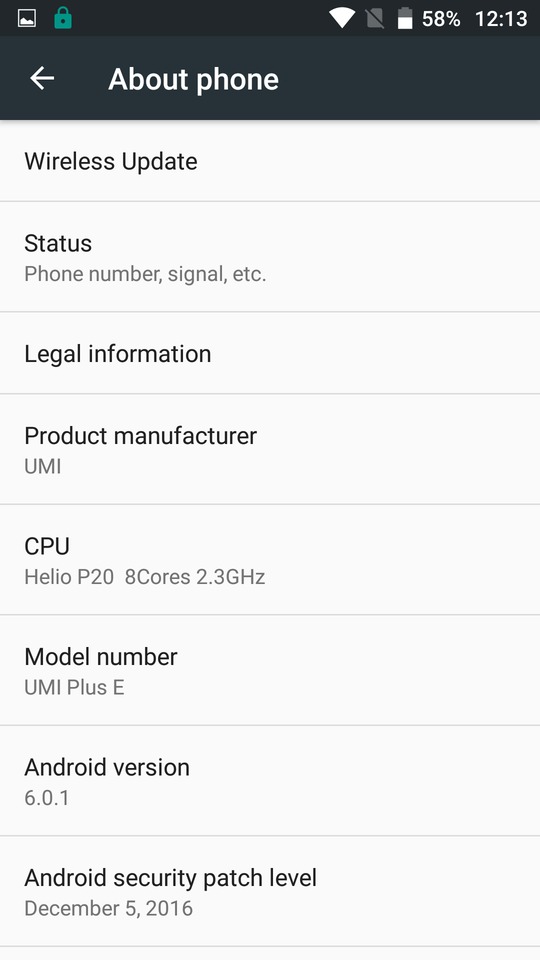Image resolution: width=540 pixels, height=960 pixels.
Task: Go back from About phone
Action: (42, 78)
